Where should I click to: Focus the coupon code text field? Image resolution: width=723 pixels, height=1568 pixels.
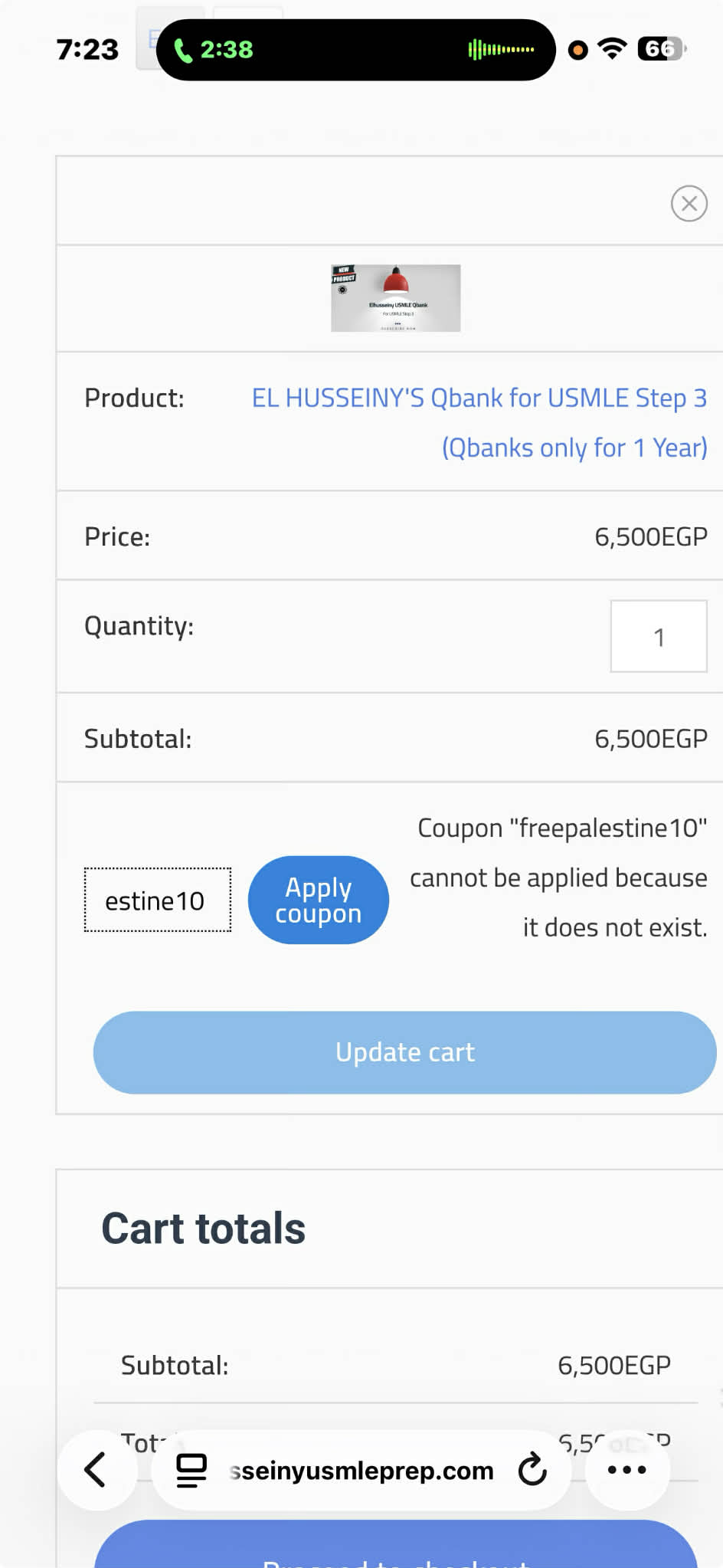157,900
